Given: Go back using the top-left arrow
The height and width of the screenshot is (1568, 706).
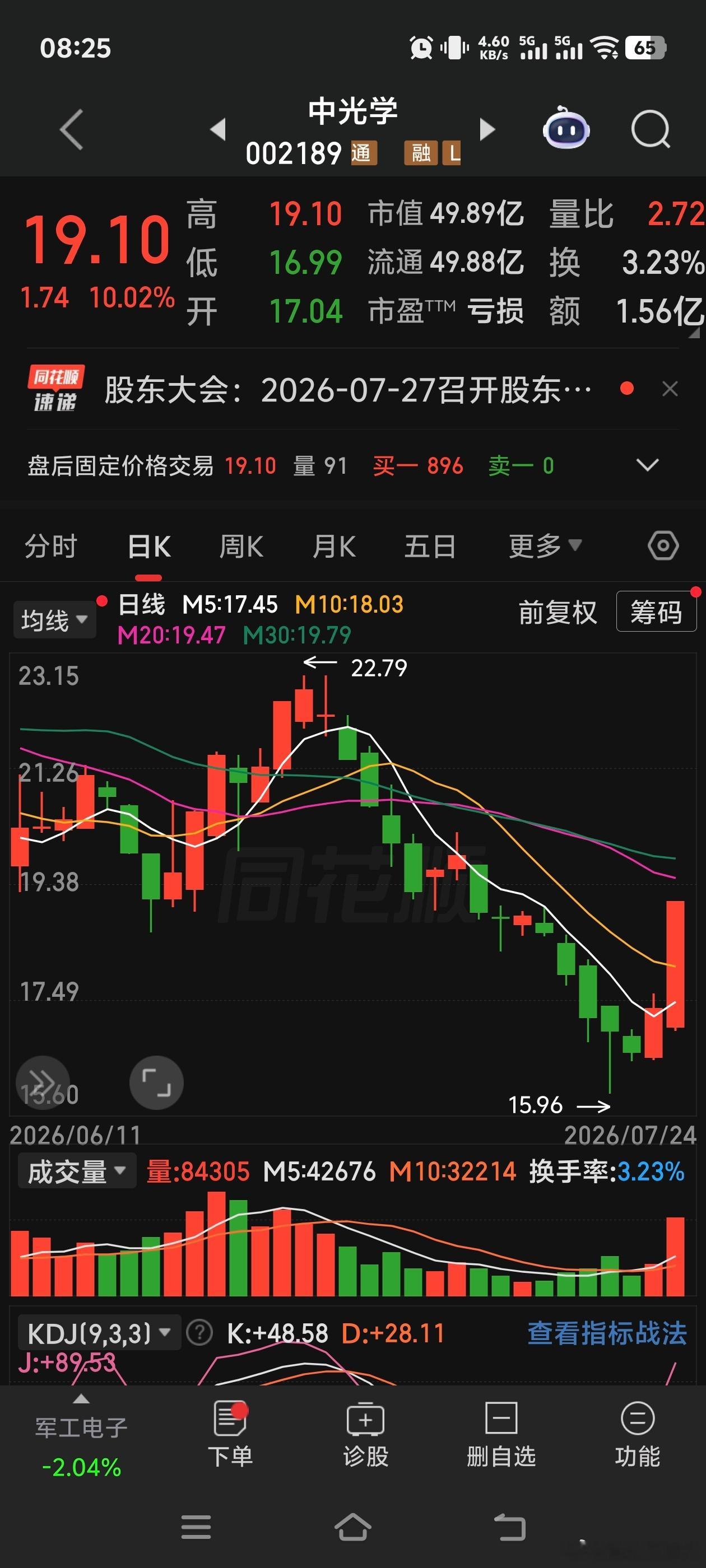Looking at the screenshot, I should [71, 130].
